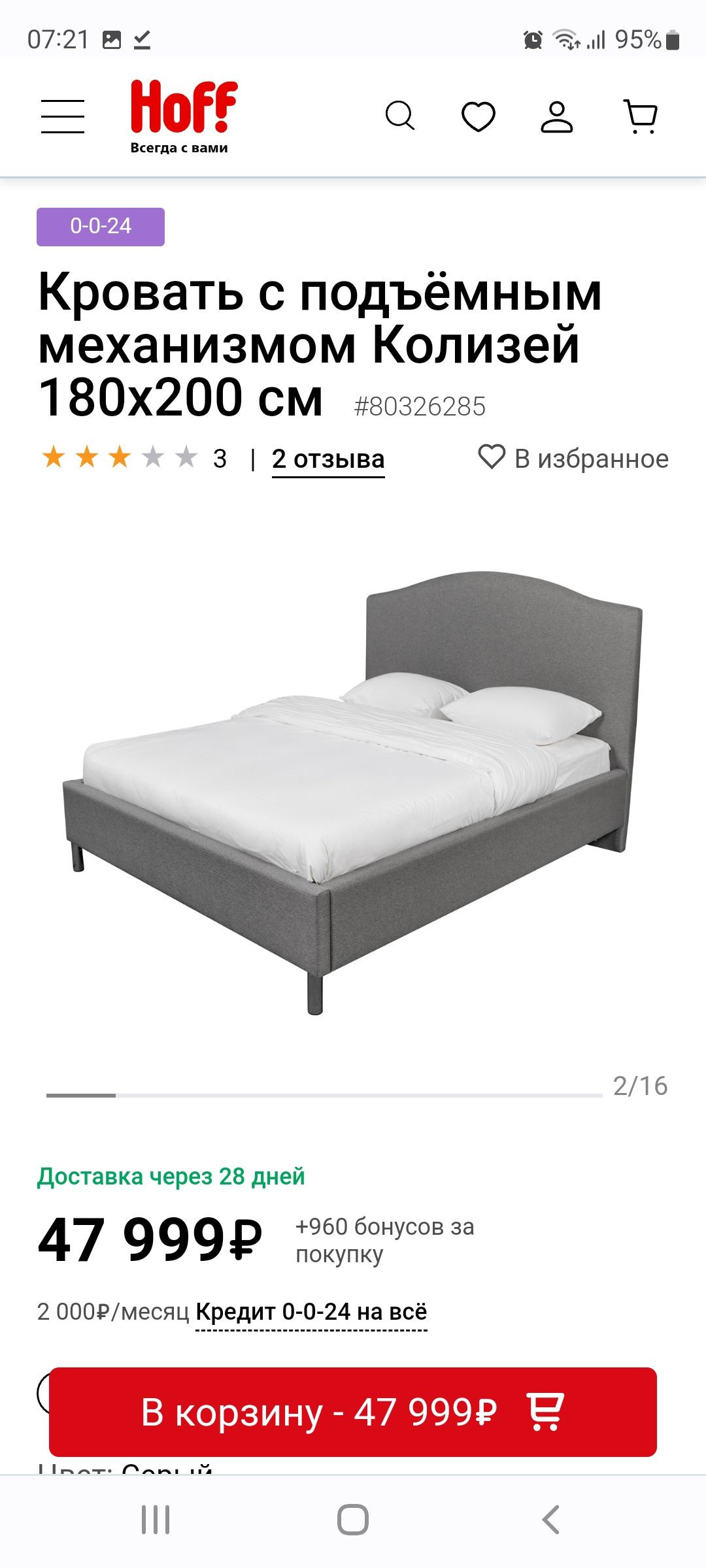The image size is (706, 1568).
Task: Open the user profile icon
Action: click(x=557, y=117)
